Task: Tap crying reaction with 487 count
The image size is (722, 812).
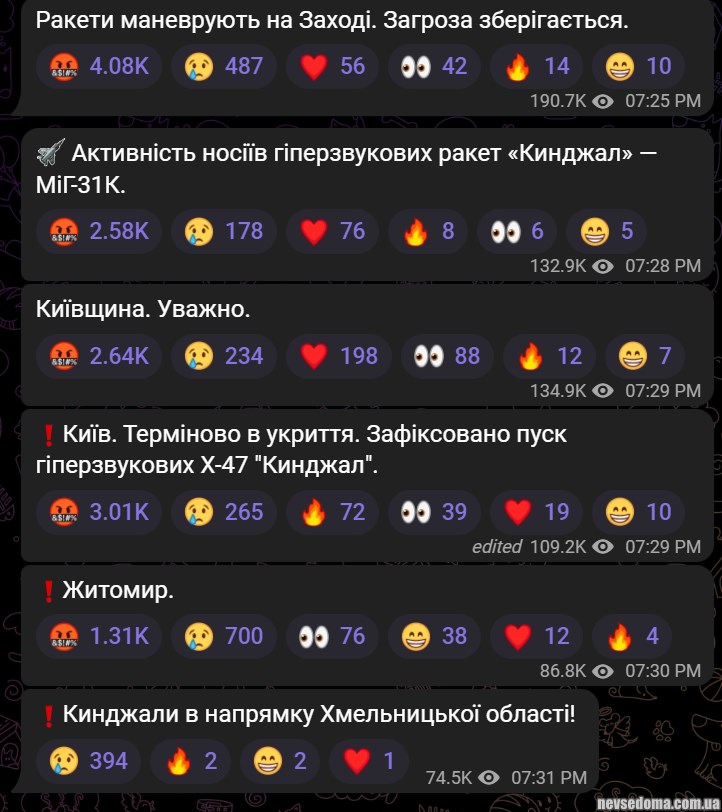Action: coord(223,67)
